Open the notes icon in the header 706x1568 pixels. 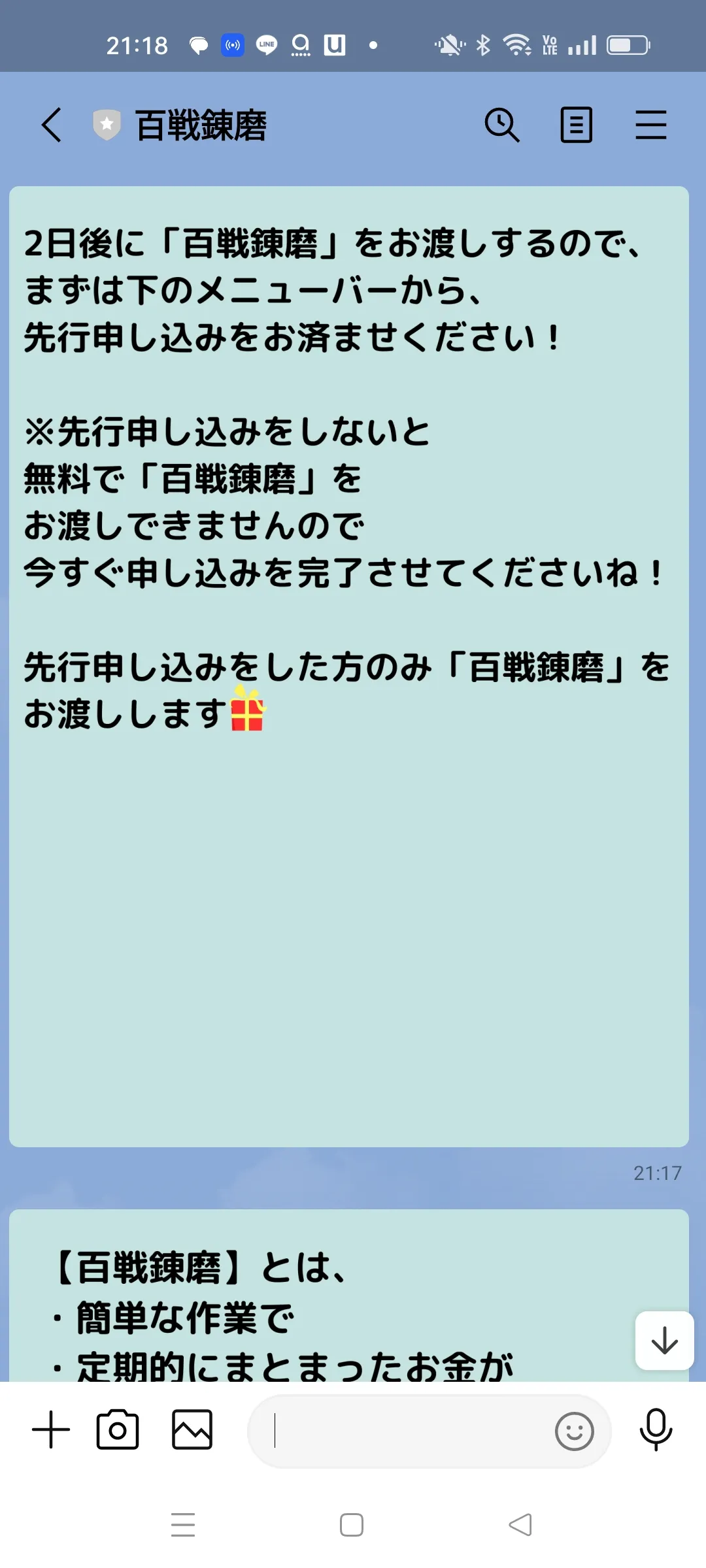pyautogui.click(x=576, y=125)
